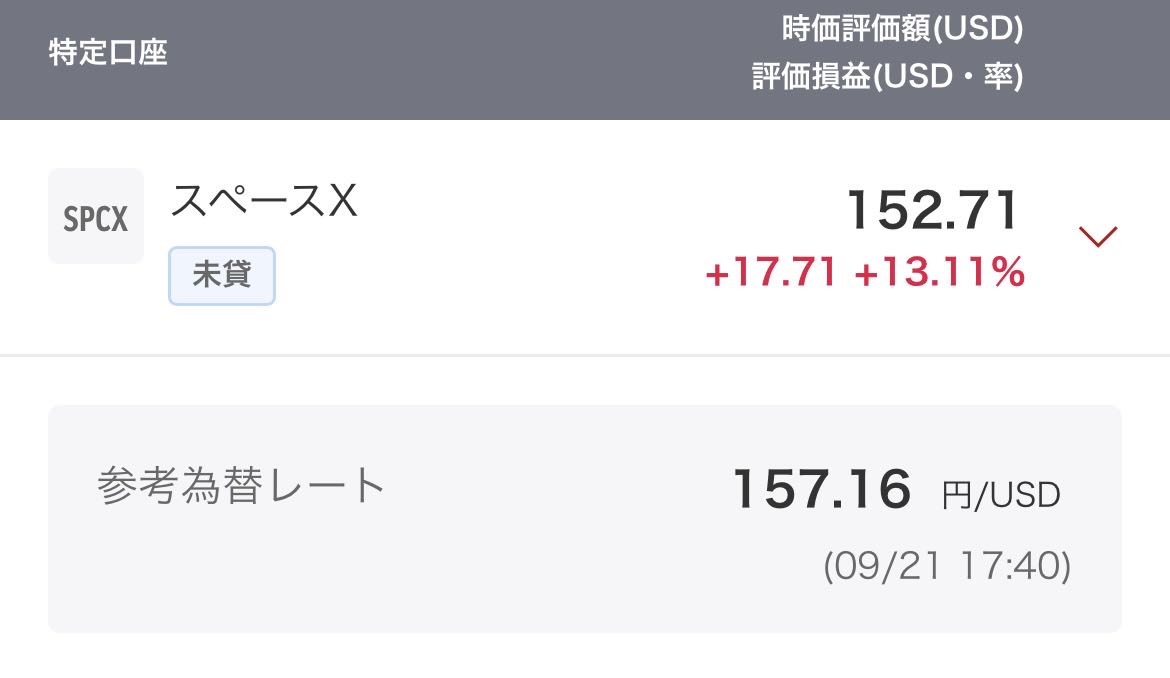Expand the スペースX holding details chevron
1170x678 pixels.
point(1098,236)
